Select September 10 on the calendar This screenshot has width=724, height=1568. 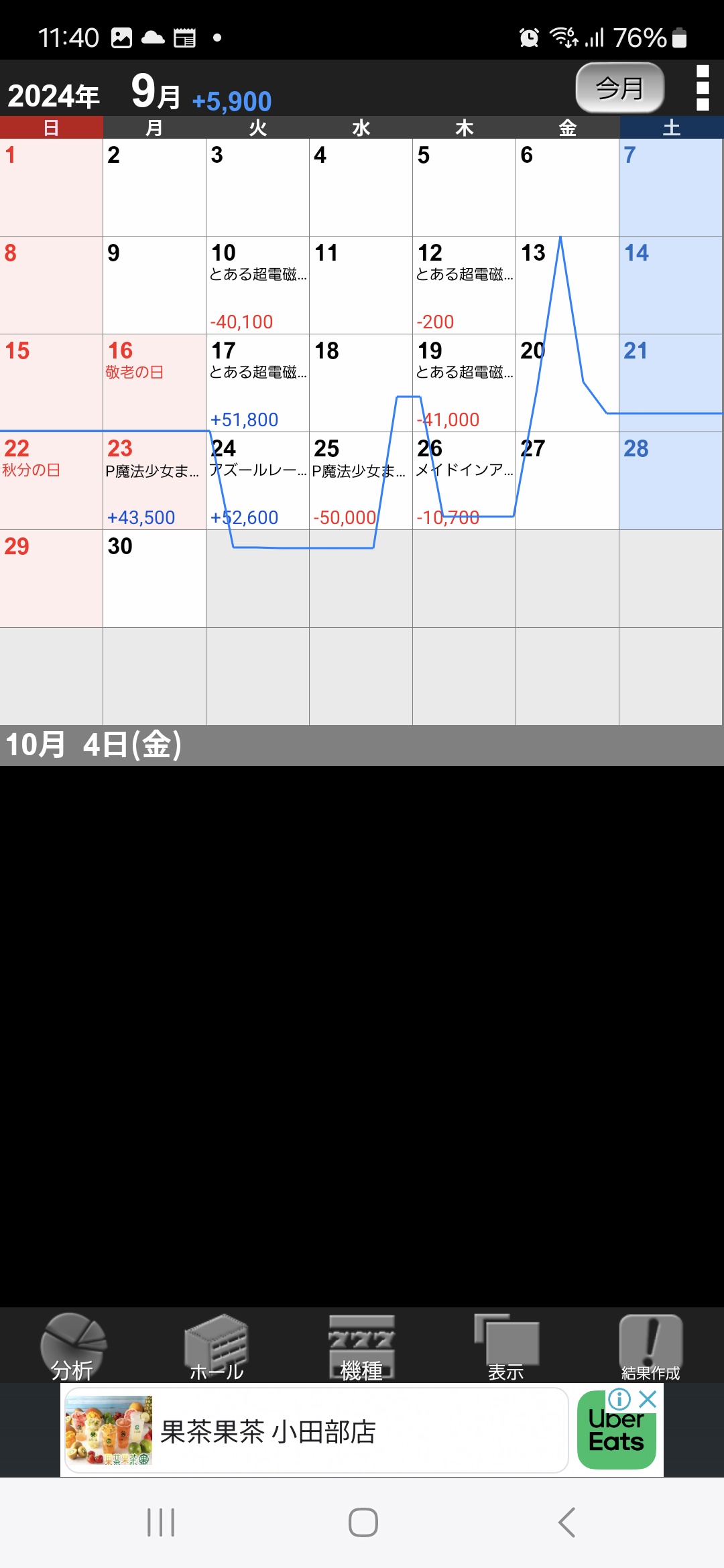[x=258, y=285]
